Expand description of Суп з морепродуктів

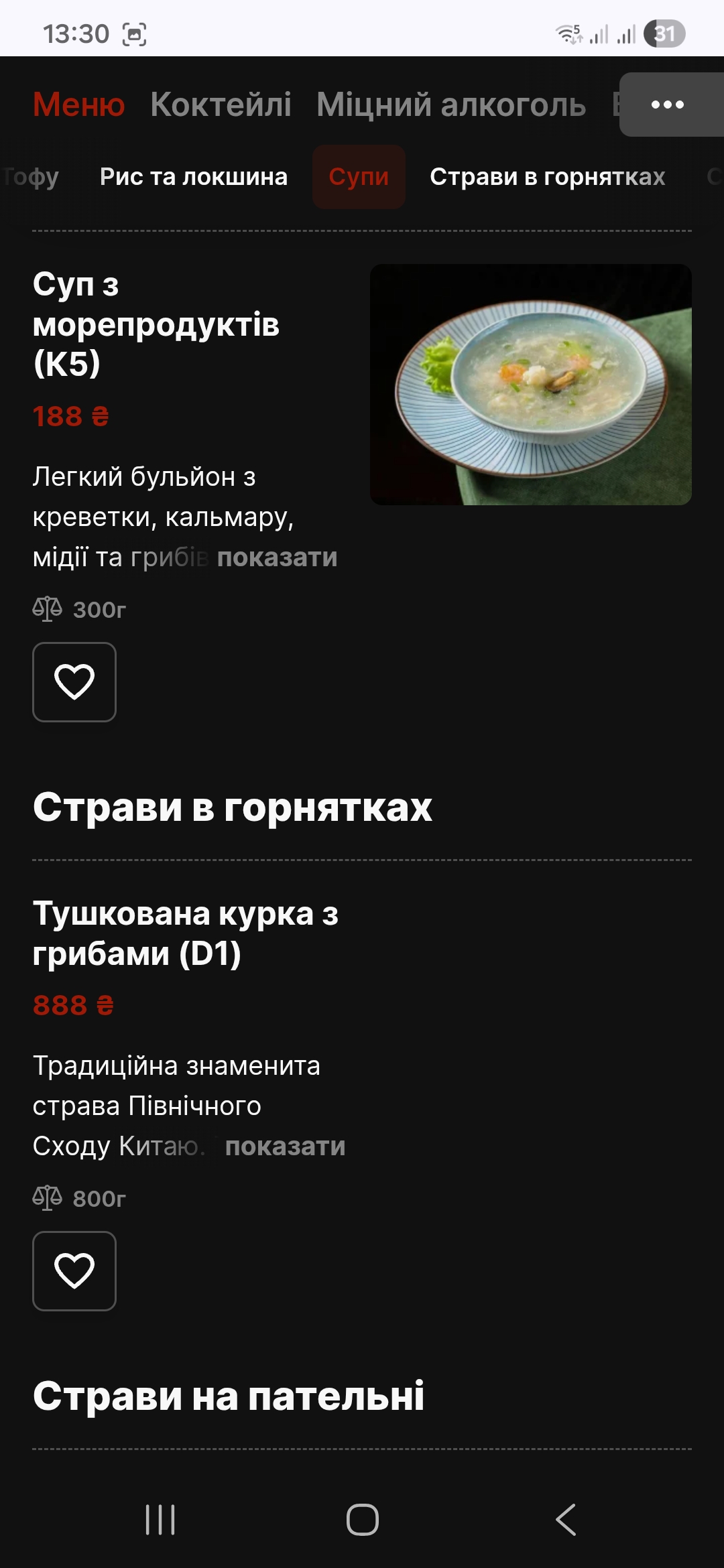point(277,558)
